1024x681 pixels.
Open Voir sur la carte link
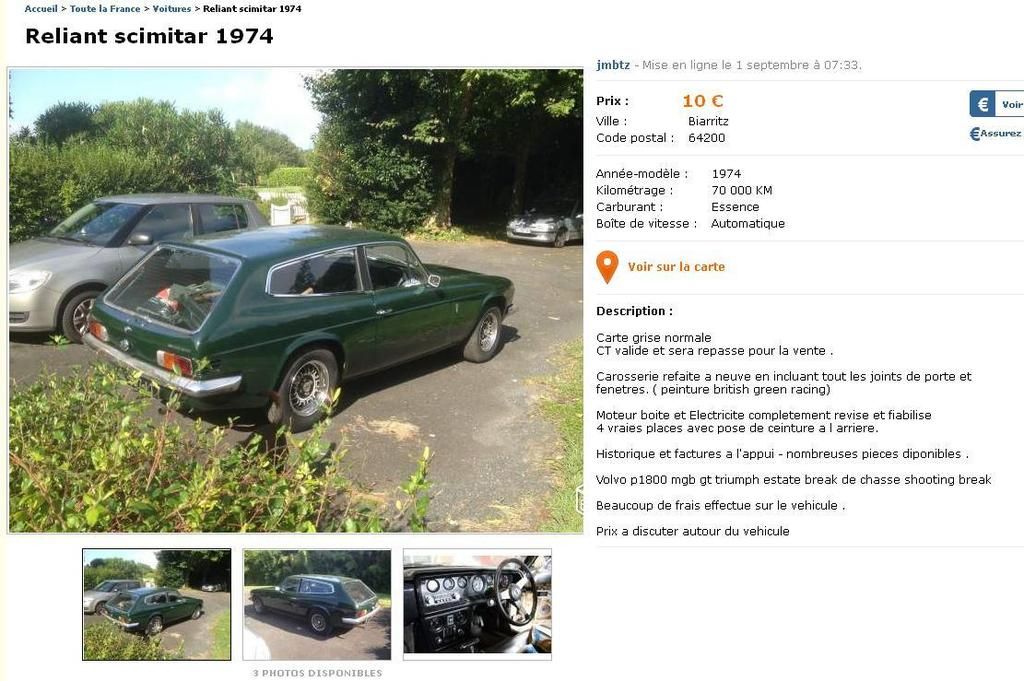tap(675, 267)
